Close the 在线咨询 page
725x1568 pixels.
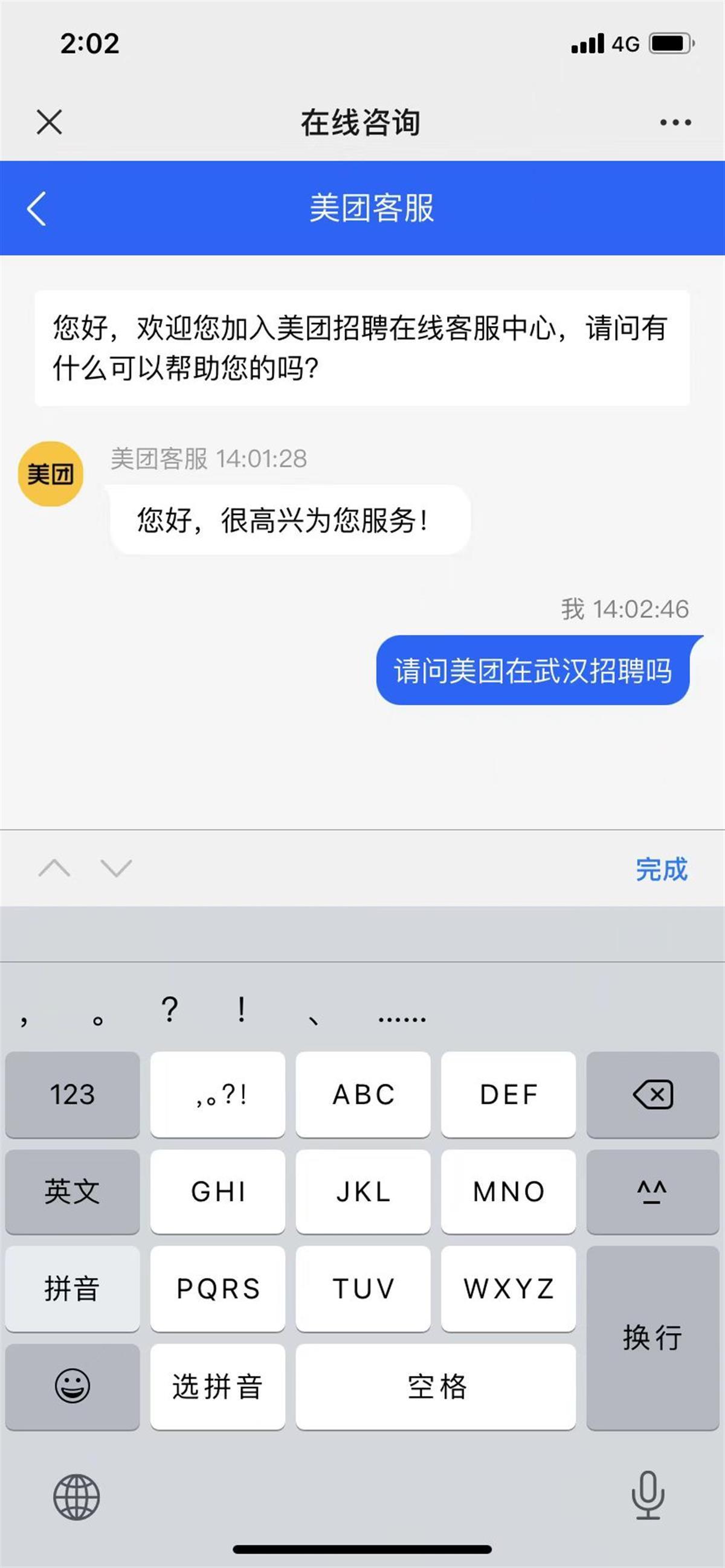pyautogui.click(x=50, y=122)
